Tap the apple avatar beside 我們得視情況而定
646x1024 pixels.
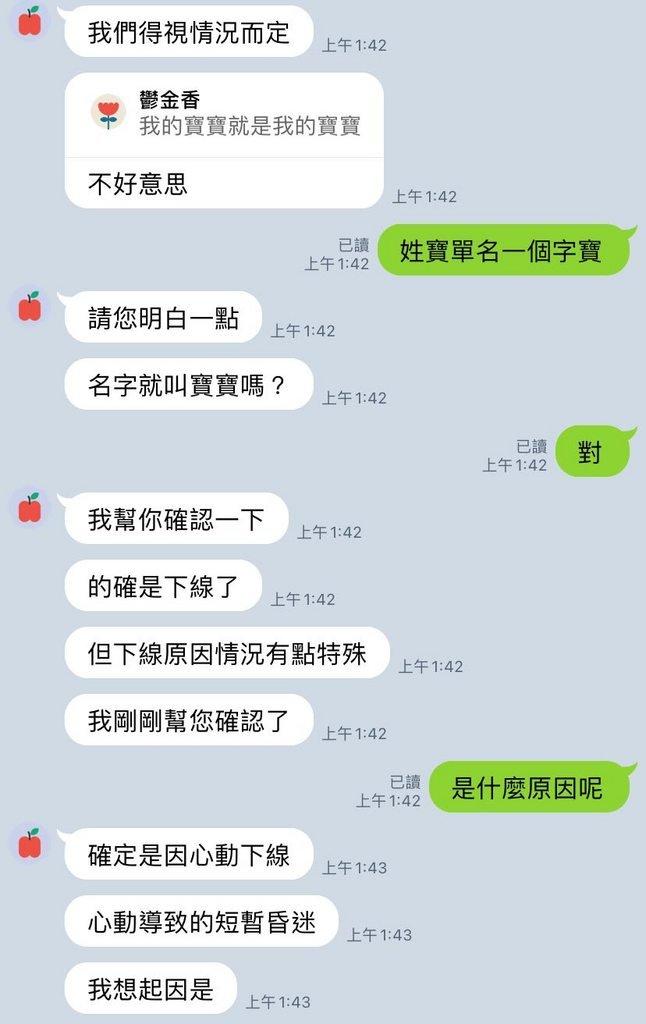coord(30,20)
